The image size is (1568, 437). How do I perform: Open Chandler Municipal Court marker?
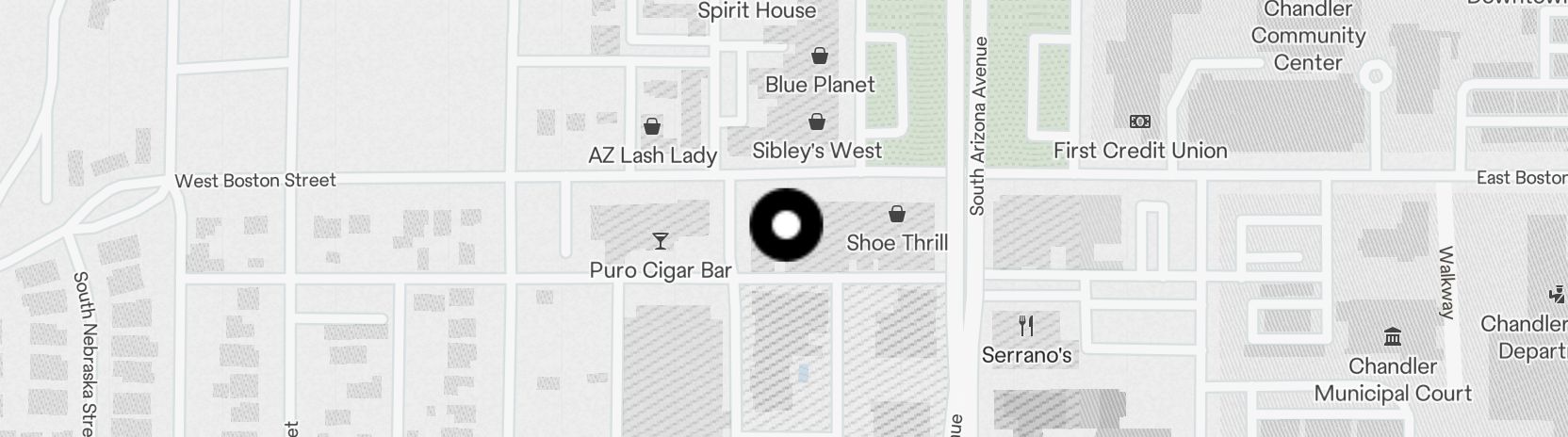pyautogui.click(x=1393, y=336)
